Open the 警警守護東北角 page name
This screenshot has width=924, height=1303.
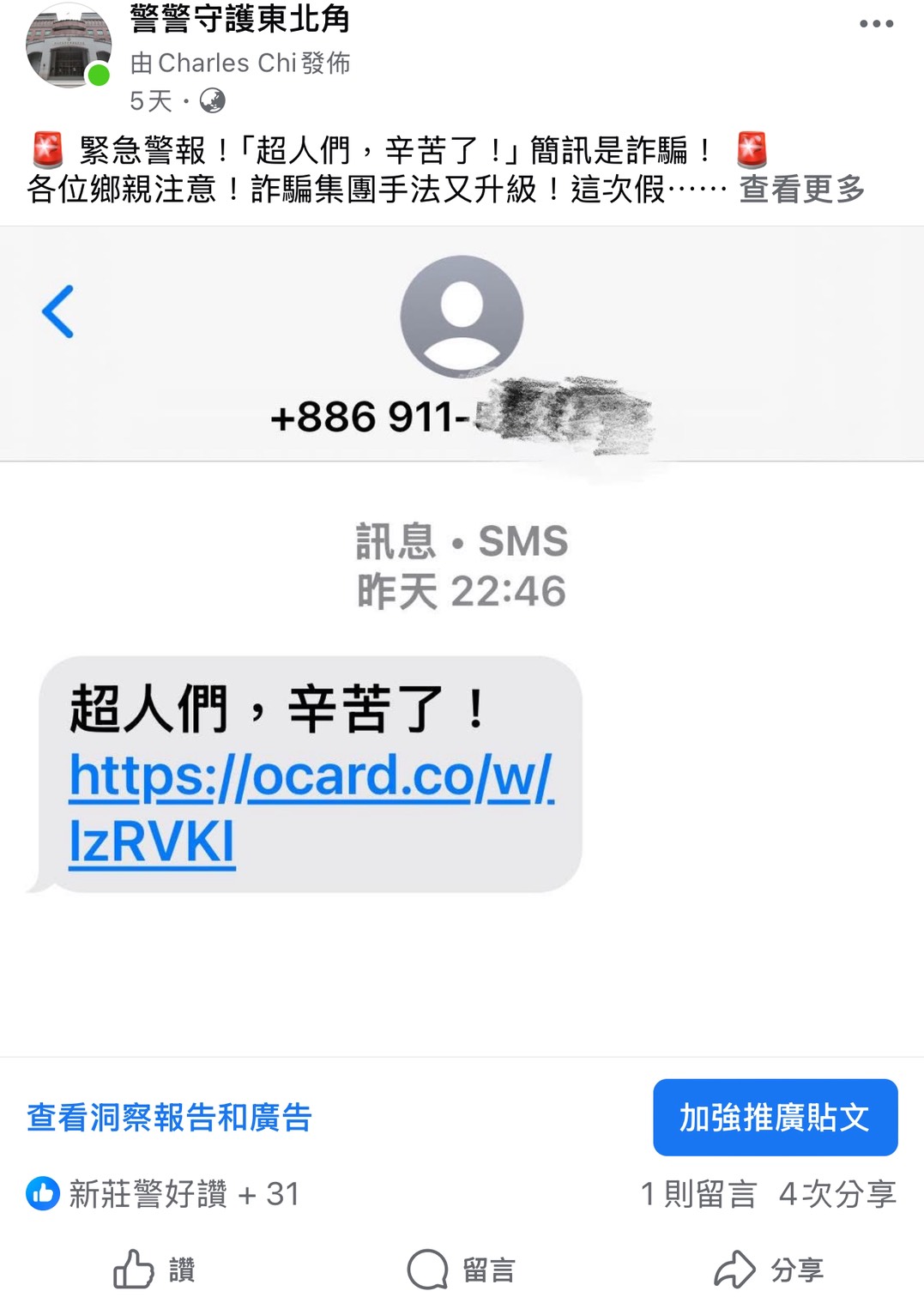tap(240, 19)
